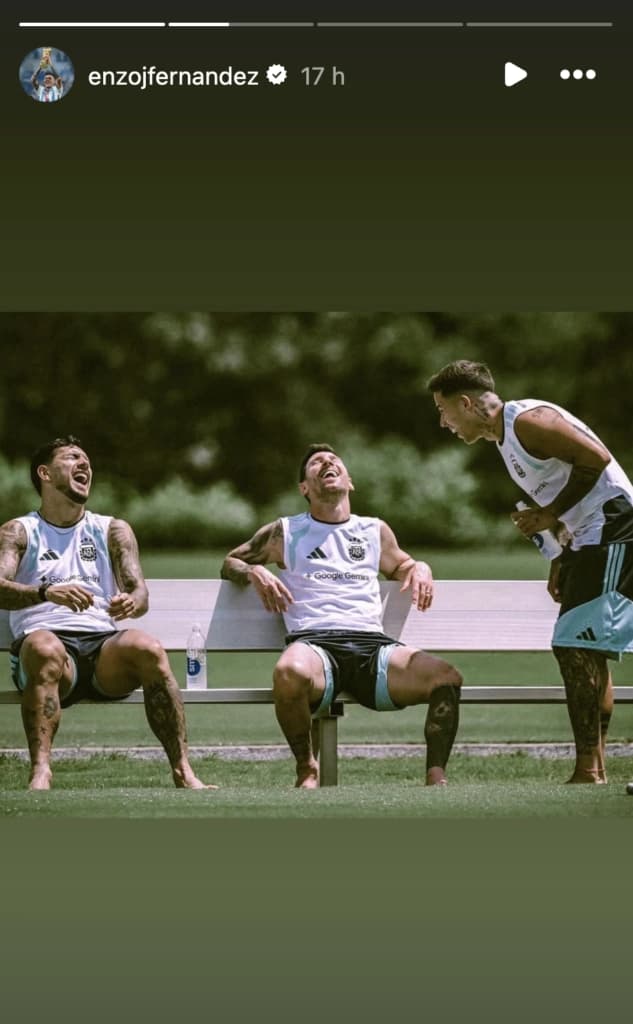Tap the enzojfernandez username
The width and height of the screenshot is (633, 1024).
(x=173, y=76)
